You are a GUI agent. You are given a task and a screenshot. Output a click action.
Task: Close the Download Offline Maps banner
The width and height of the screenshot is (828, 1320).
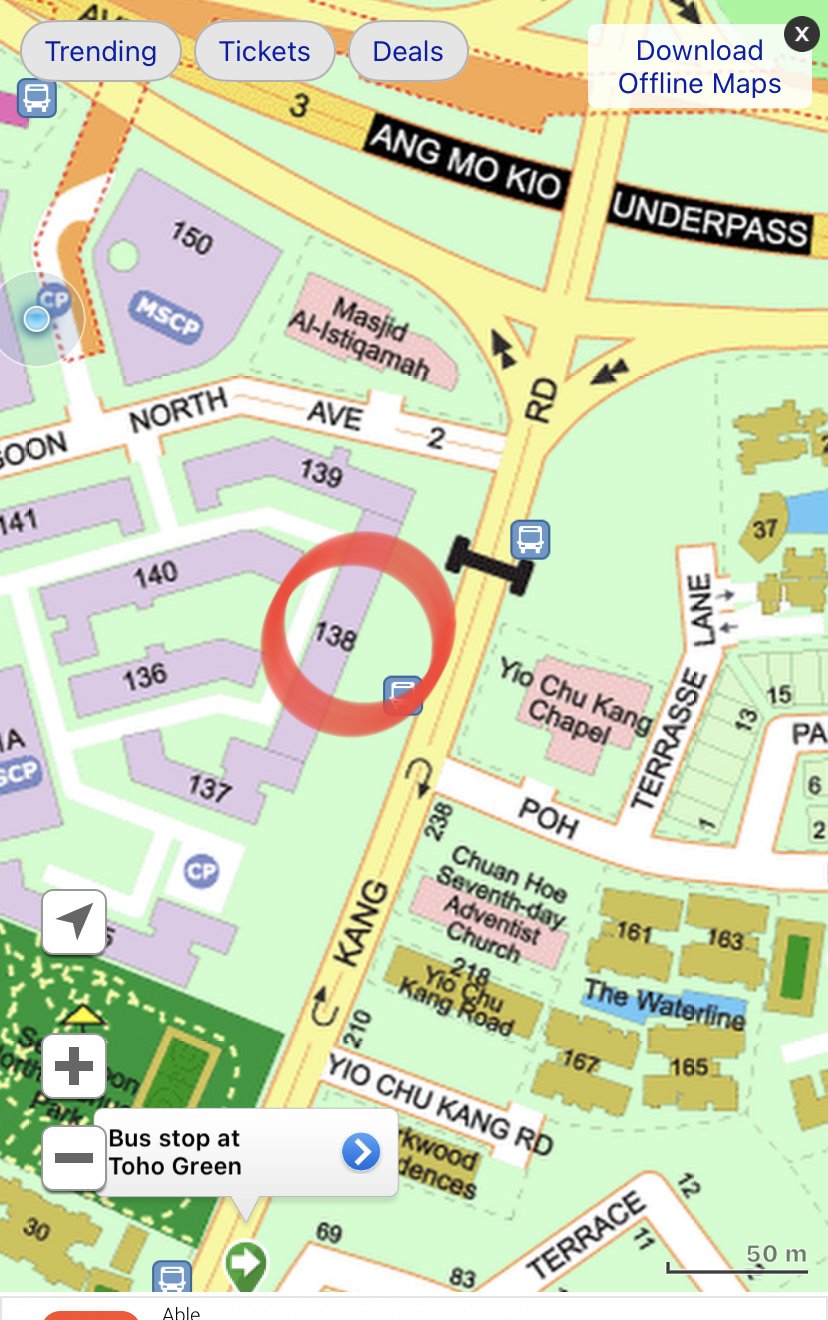click(801, 35)
